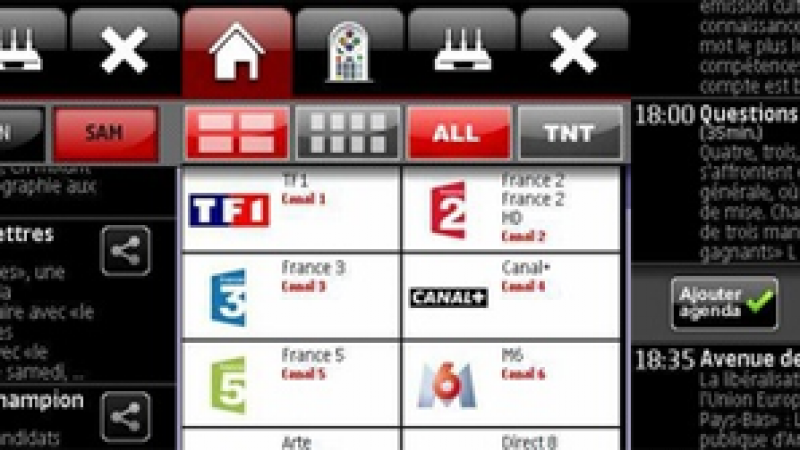Open the M6 channel tile
800x450 pixels.
click(511, 384)
